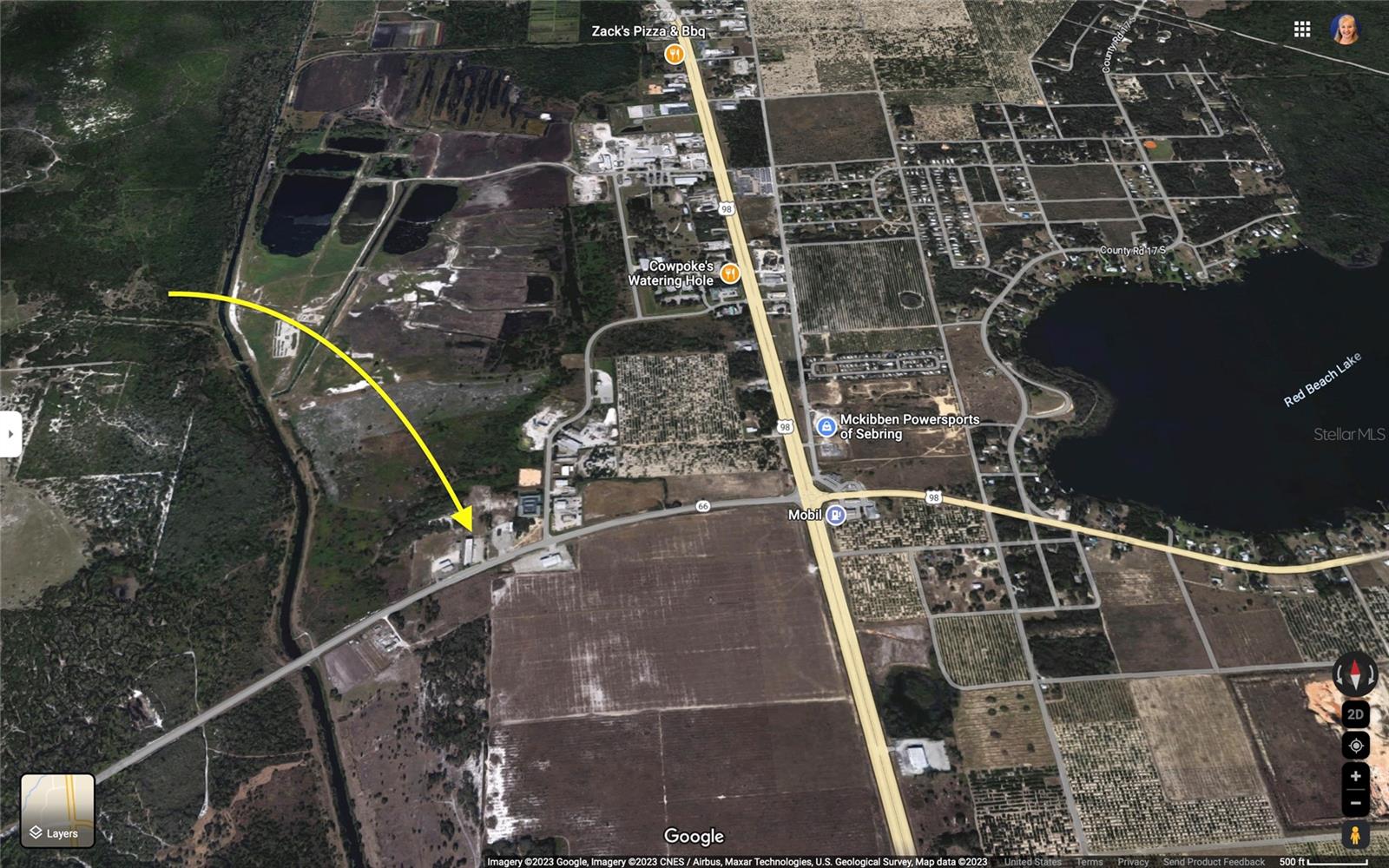Open the Terms link
Viewport: 1389px width, 868px height.
pyautogui.click(x=1089, y=862)
